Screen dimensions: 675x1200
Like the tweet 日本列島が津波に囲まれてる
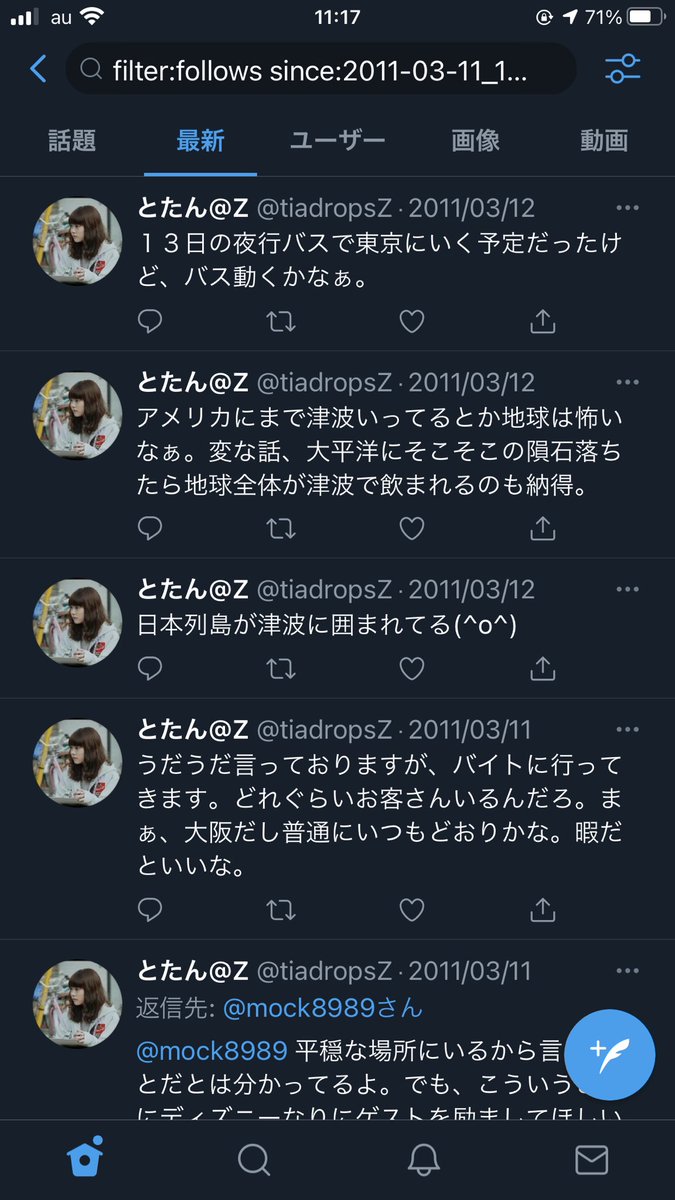412,667
